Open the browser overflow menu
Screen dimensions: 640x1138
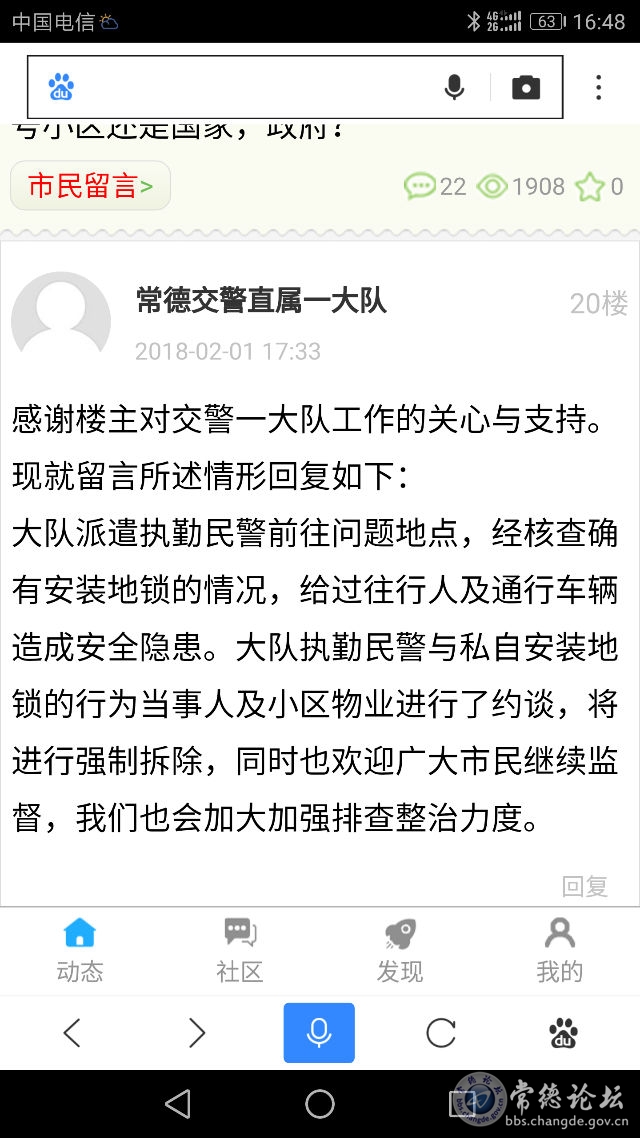(x=599, y=87)
